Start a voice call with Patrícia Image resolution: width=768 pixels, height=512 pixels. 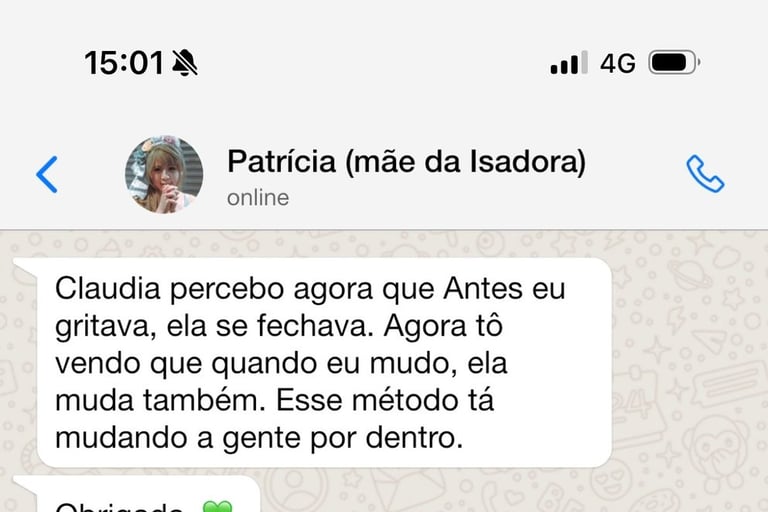[705, 174]
